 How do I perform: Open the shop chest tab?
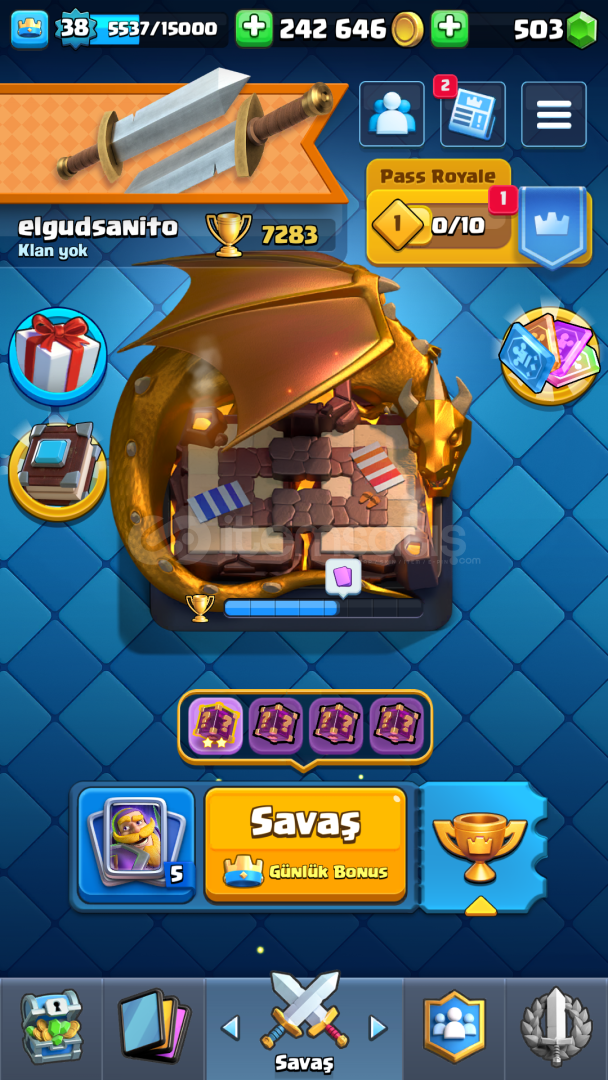pyautogui.click(x=51, y=1026)
